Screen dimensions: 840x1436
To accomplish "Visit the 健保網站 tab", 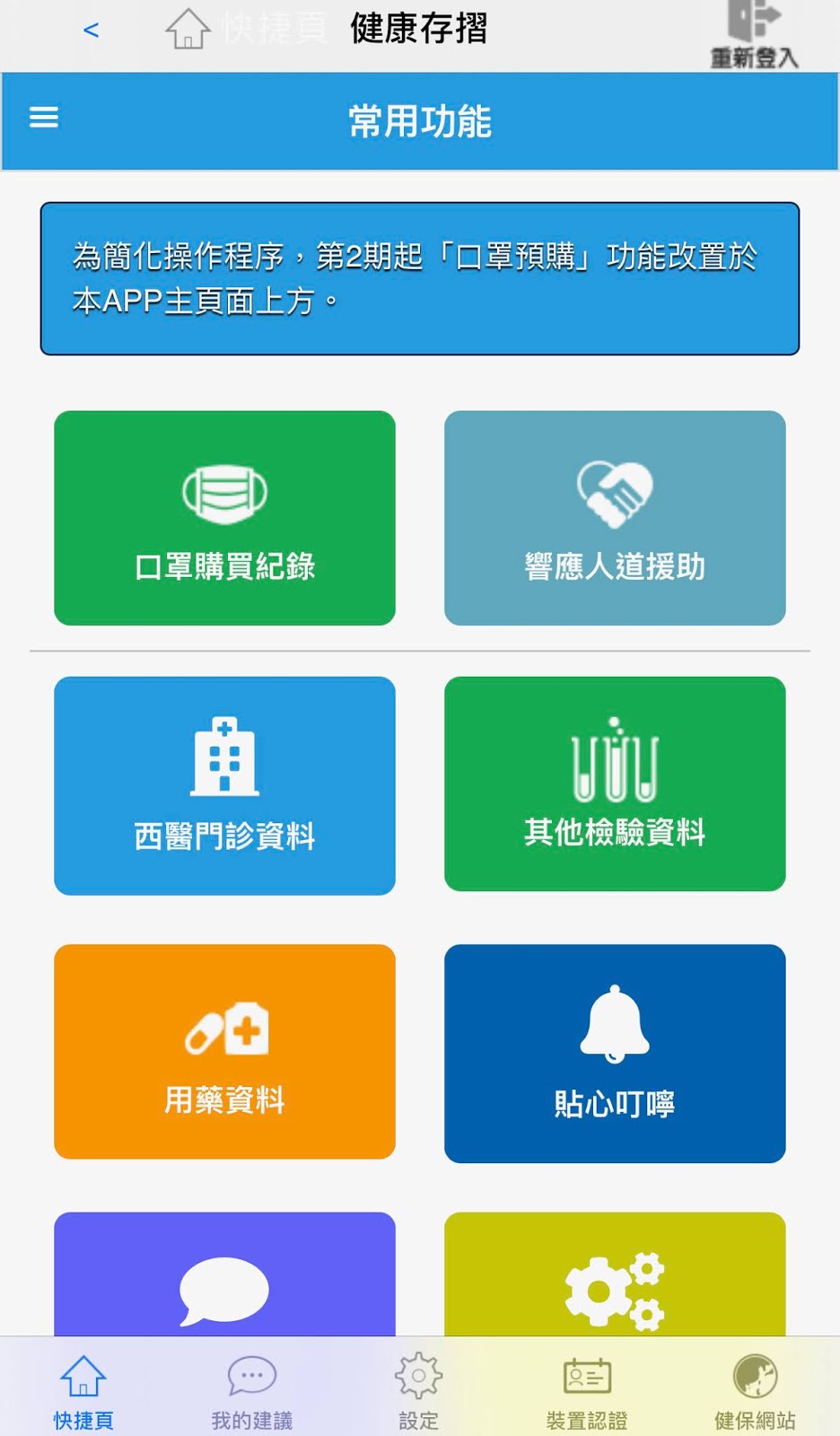I will click(x=755, y=1391).
